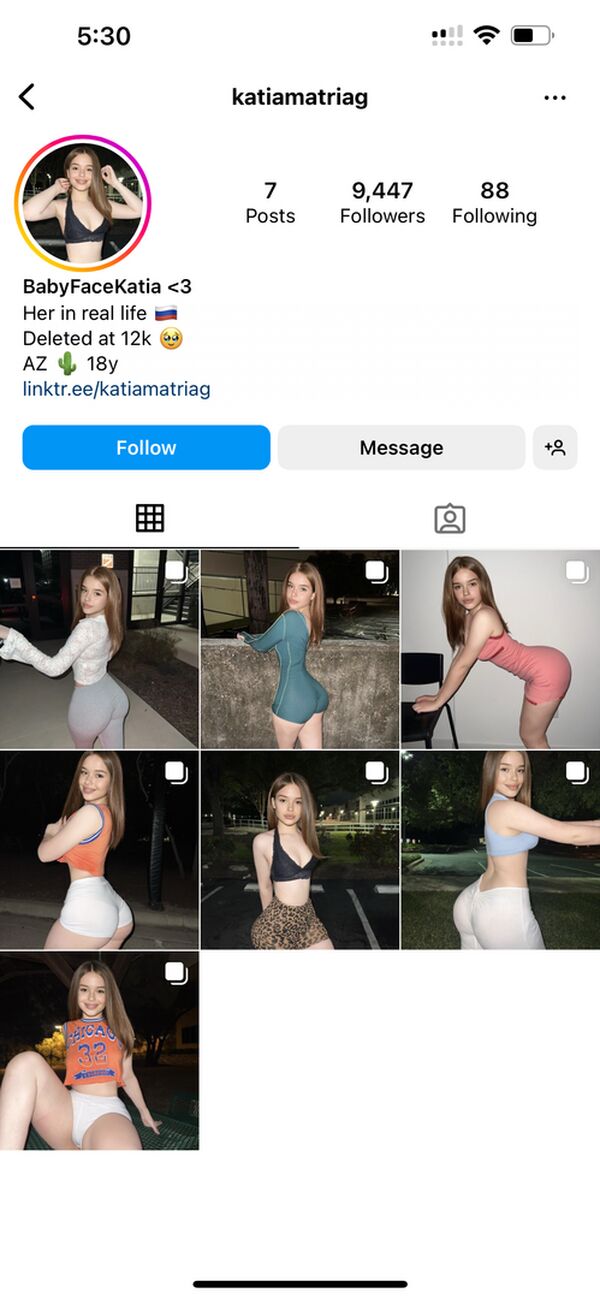Open the three-dot options menu

[x=555, y=97]
